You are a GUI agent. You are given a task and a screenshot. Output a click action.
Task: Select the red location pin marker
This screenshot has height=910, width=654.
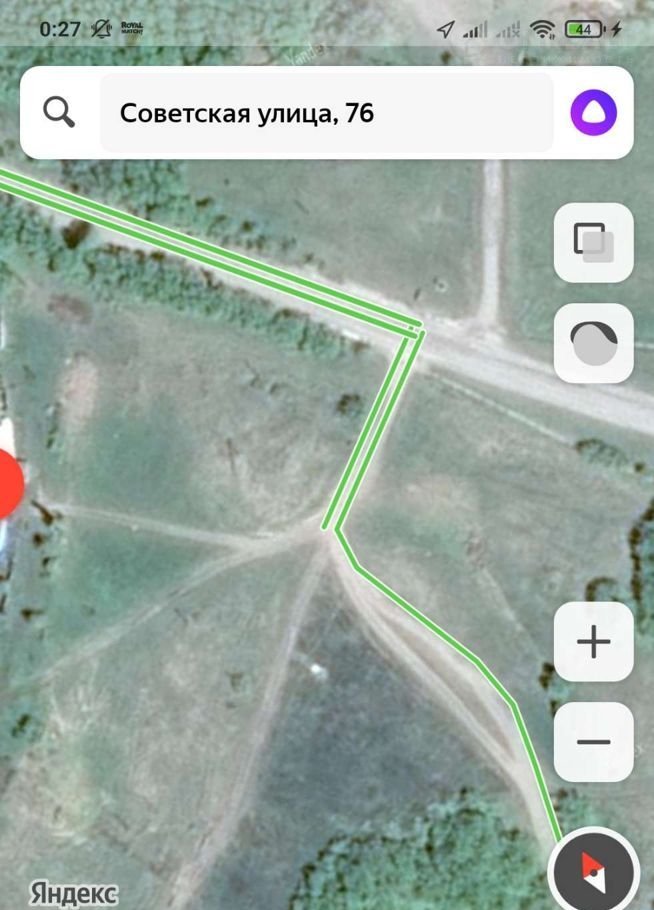8,484
